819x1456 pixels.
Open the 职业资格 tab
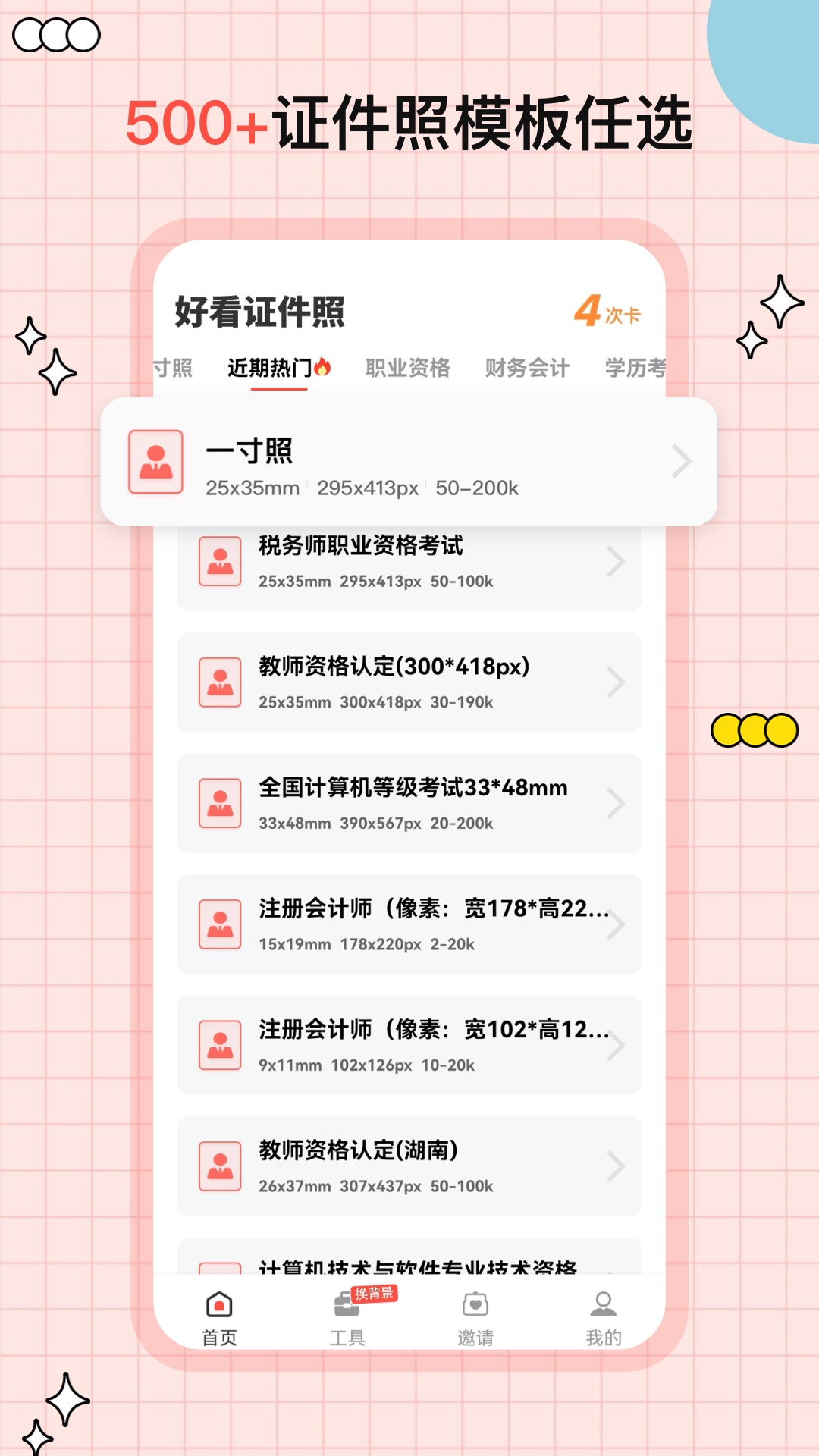(408, 367)
